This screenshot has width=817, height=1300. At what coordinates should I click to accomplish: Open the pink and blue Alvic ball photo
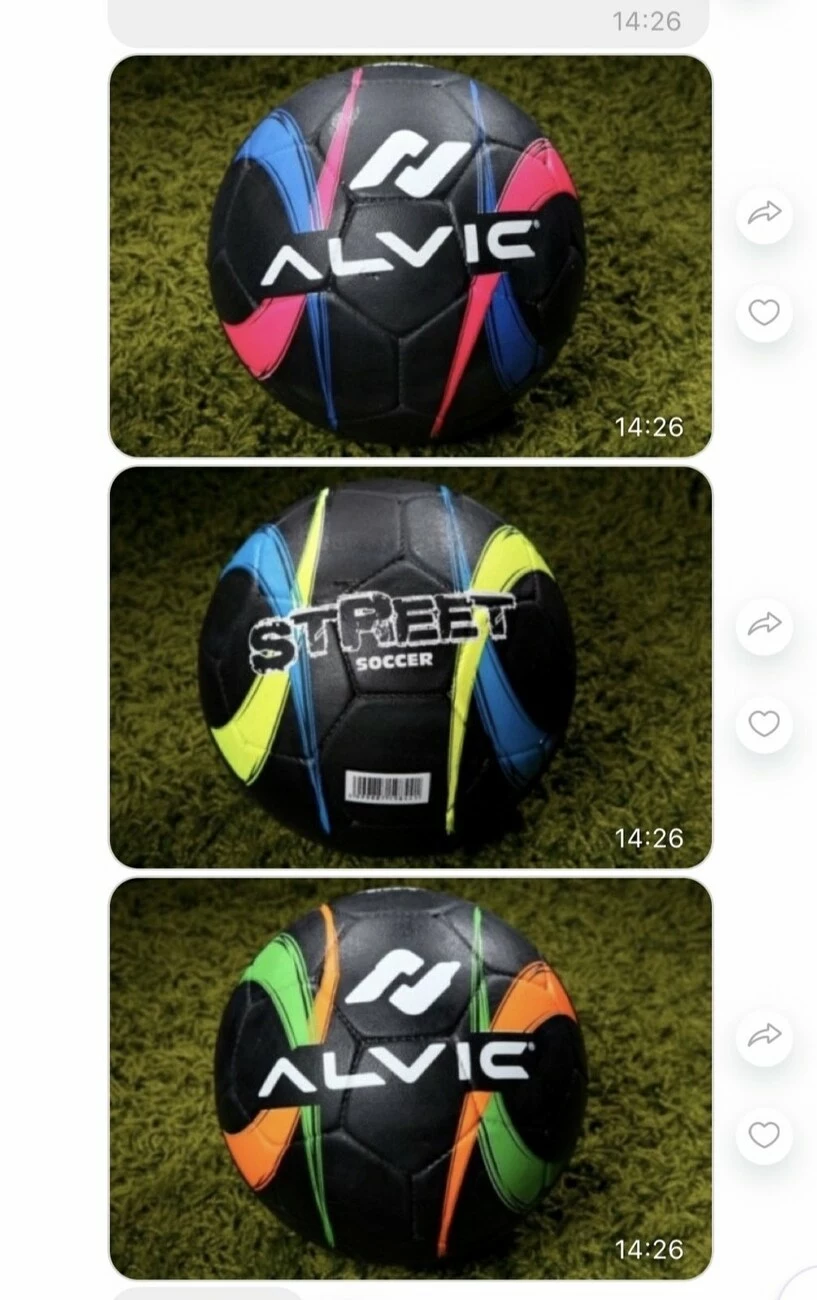click(x=410, y=255)
